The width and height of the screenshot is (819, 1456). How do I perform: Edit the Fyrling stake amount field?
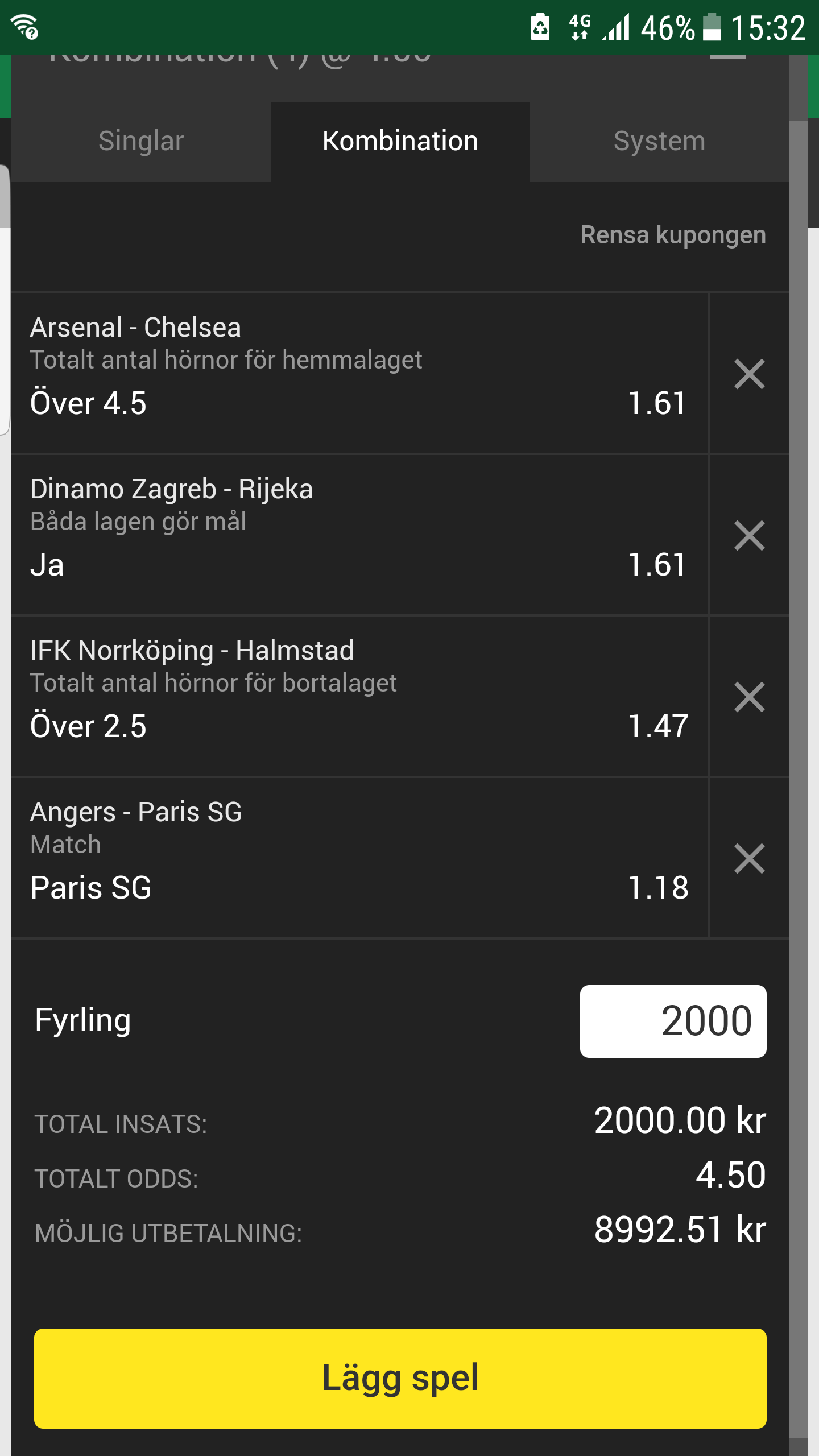point(673,1021)
